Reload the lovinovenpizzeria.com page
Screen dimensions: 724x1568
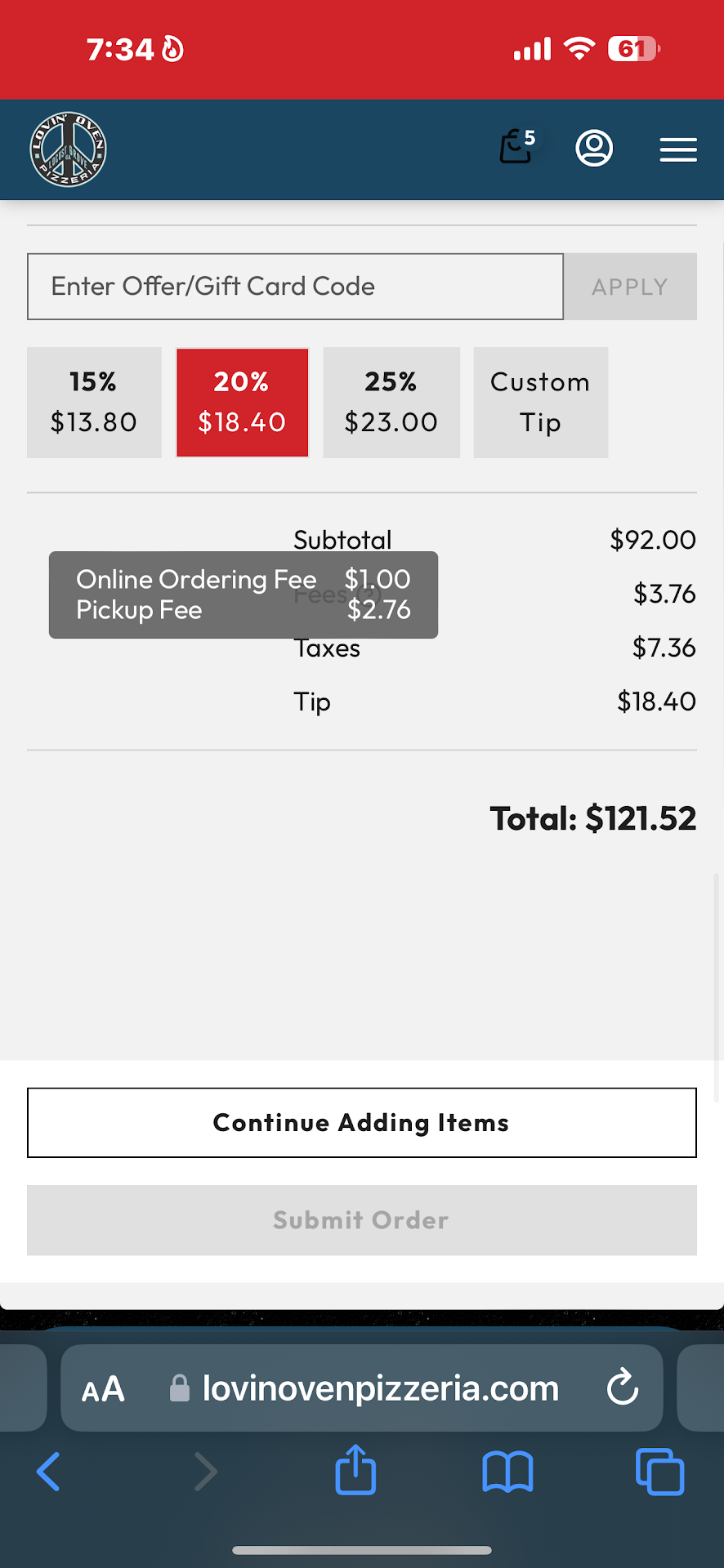[x=622, y=1388]
